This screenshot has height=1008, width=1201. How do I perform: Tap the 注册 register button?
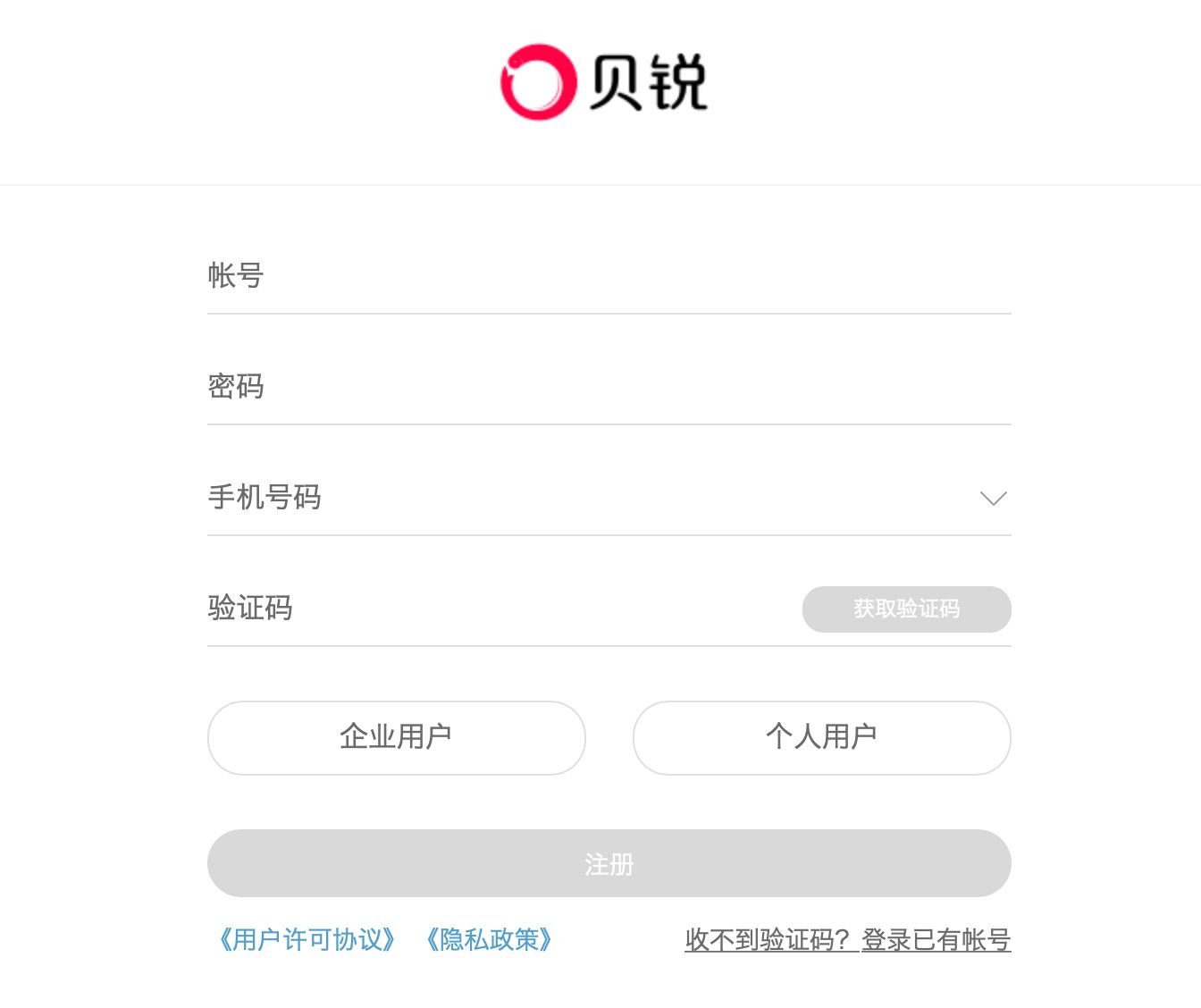pos(609,863)
